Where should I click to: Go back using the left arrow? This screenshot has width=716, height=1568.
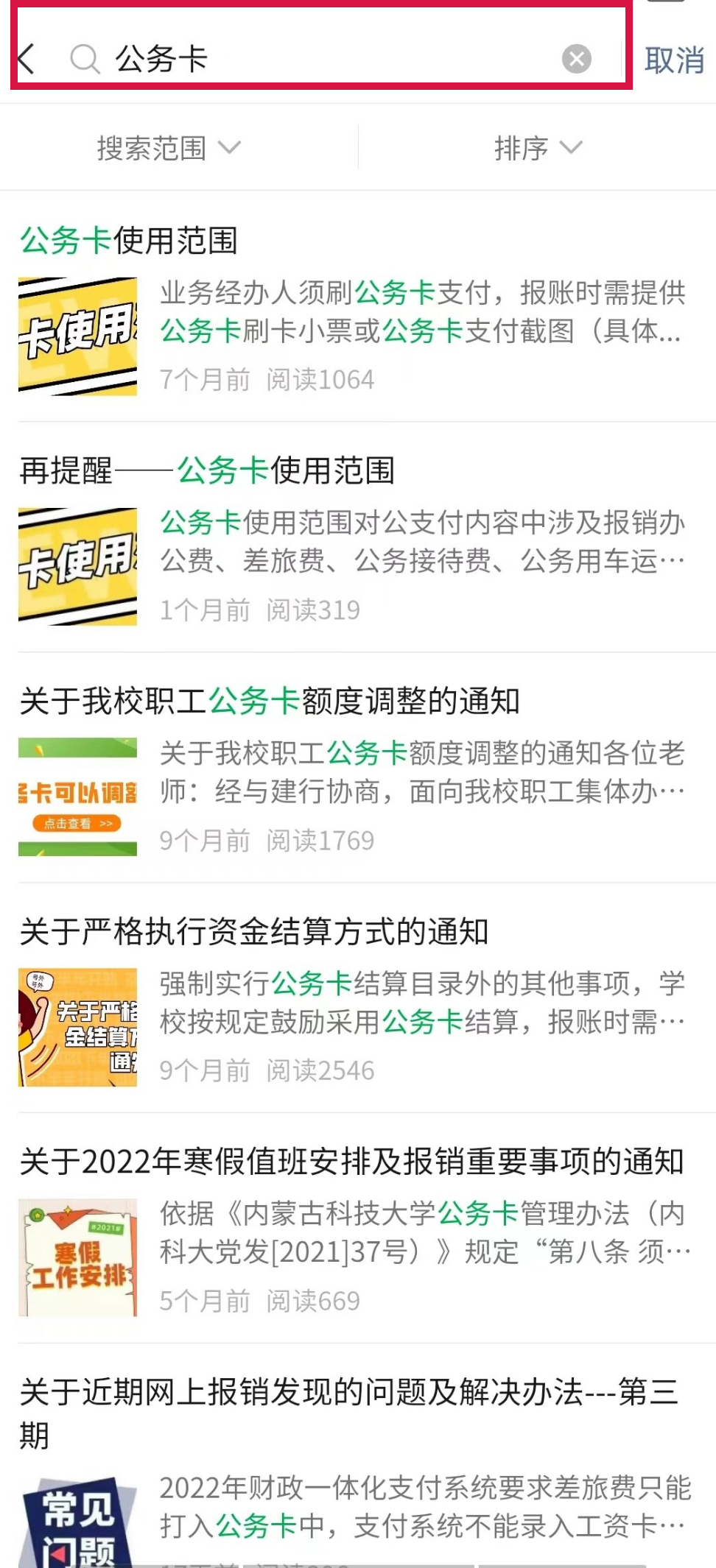(27, 59)
